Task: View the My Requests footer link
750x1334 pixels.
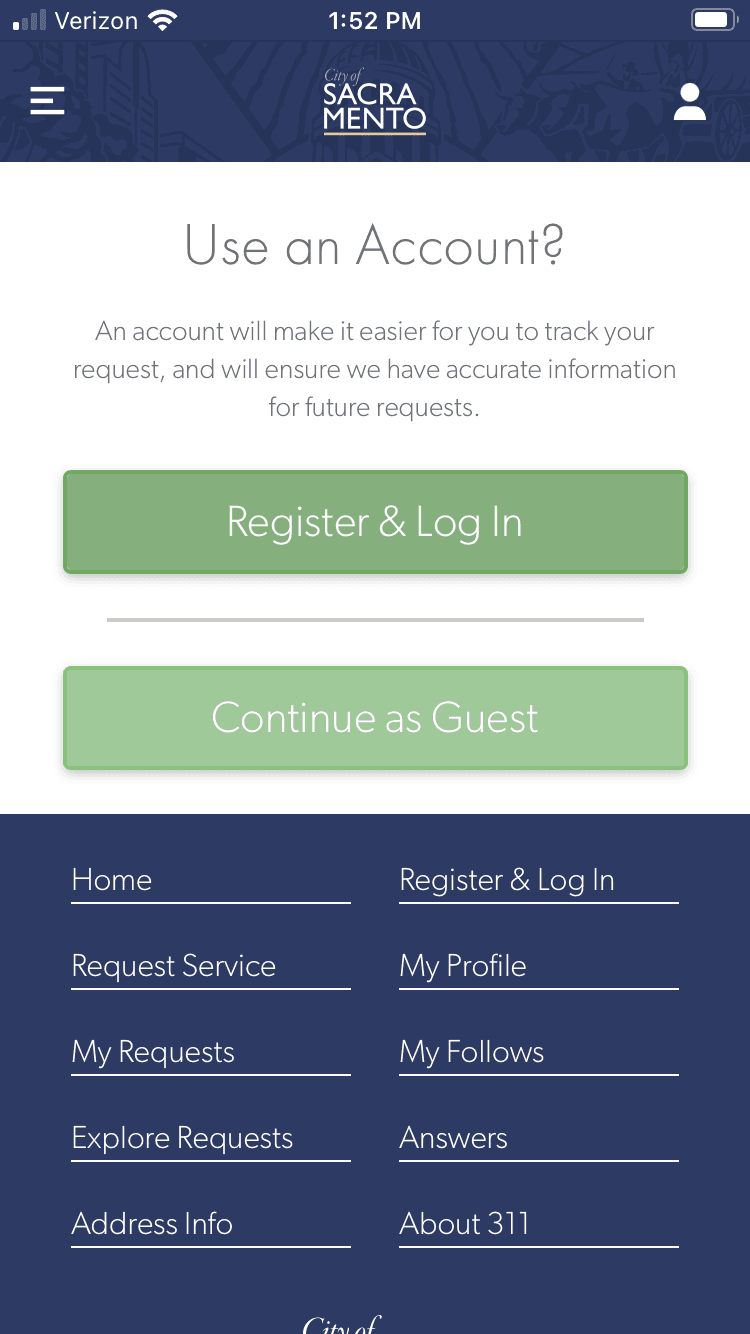Action: click(153, 1052)
